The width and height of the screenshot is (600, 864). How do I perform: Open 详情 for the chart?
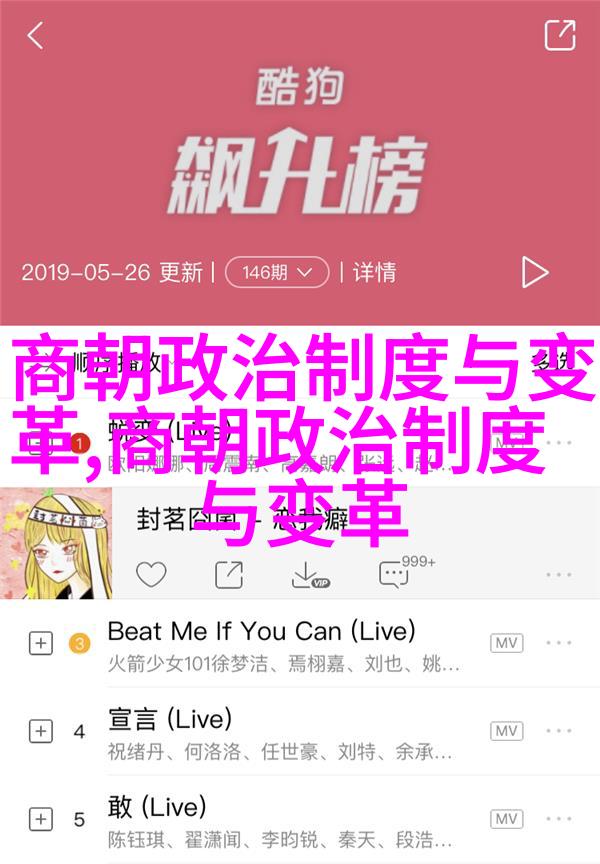pyautogui.click(x=374, y=272)
